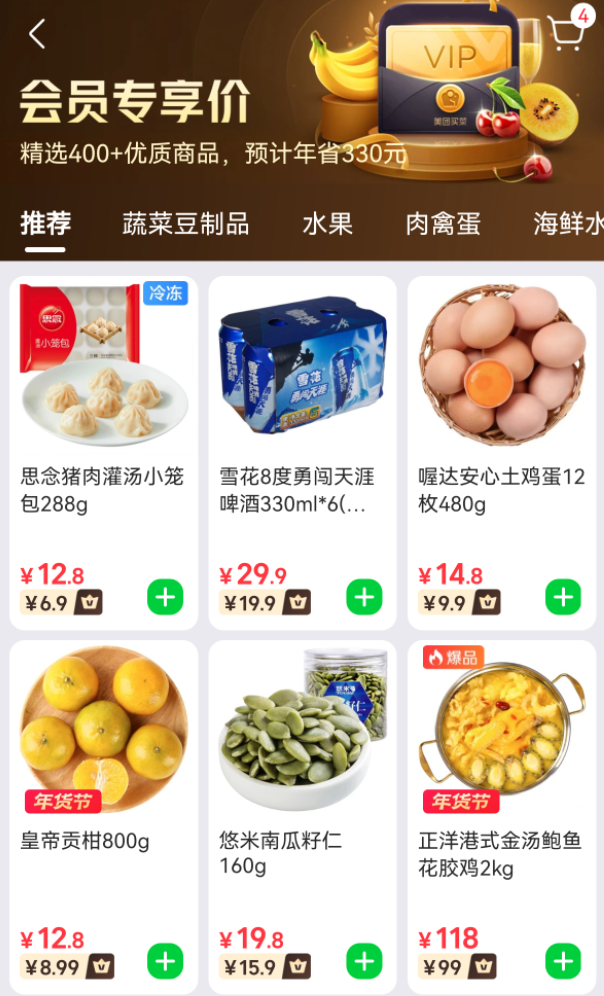Screen dimensions: 604x996
Task: Add 正洋港式金汤鲍鱼花胶鸡 to cart
Action: pyautogui.click(x=563, y=962)
